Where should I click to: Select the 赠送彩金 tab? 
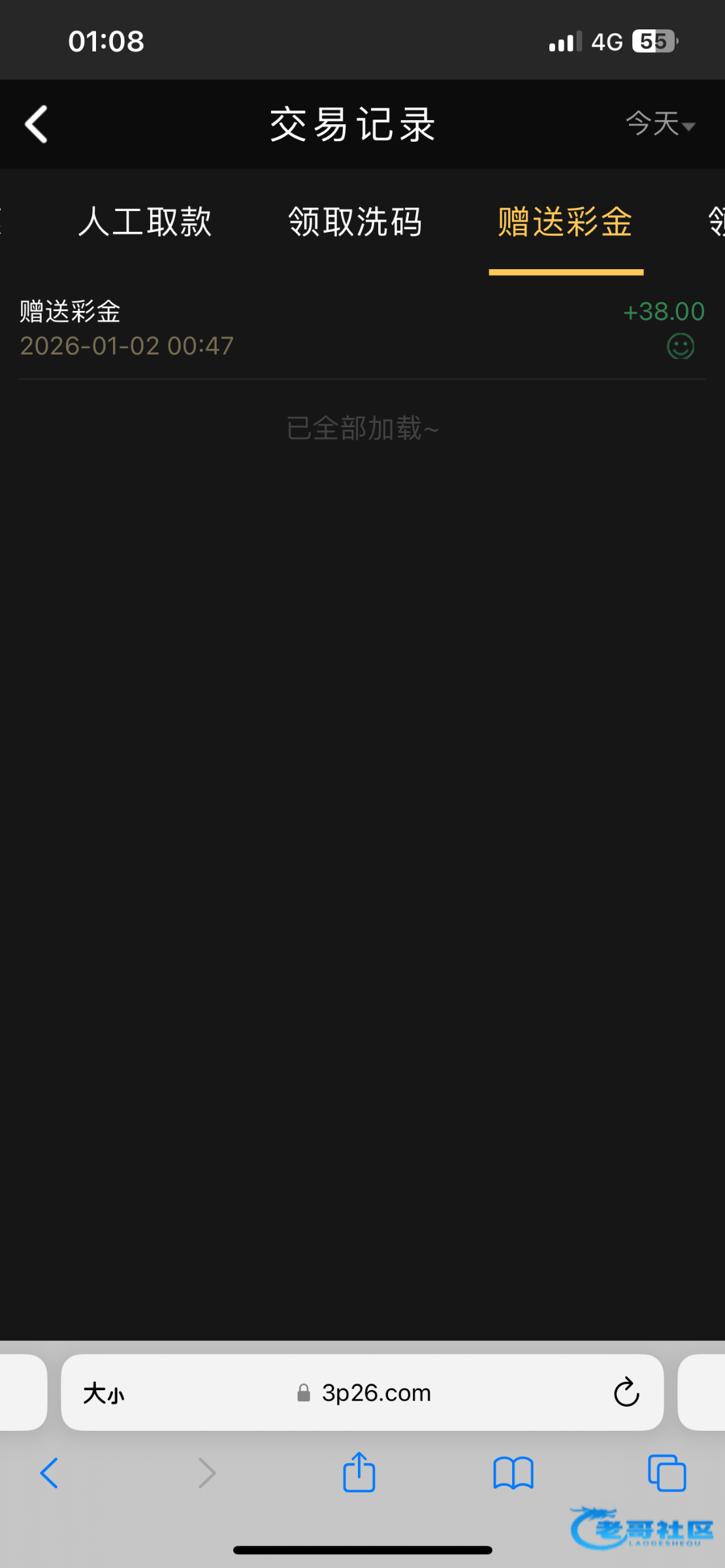pyautogui.click(x=565, y=222)
